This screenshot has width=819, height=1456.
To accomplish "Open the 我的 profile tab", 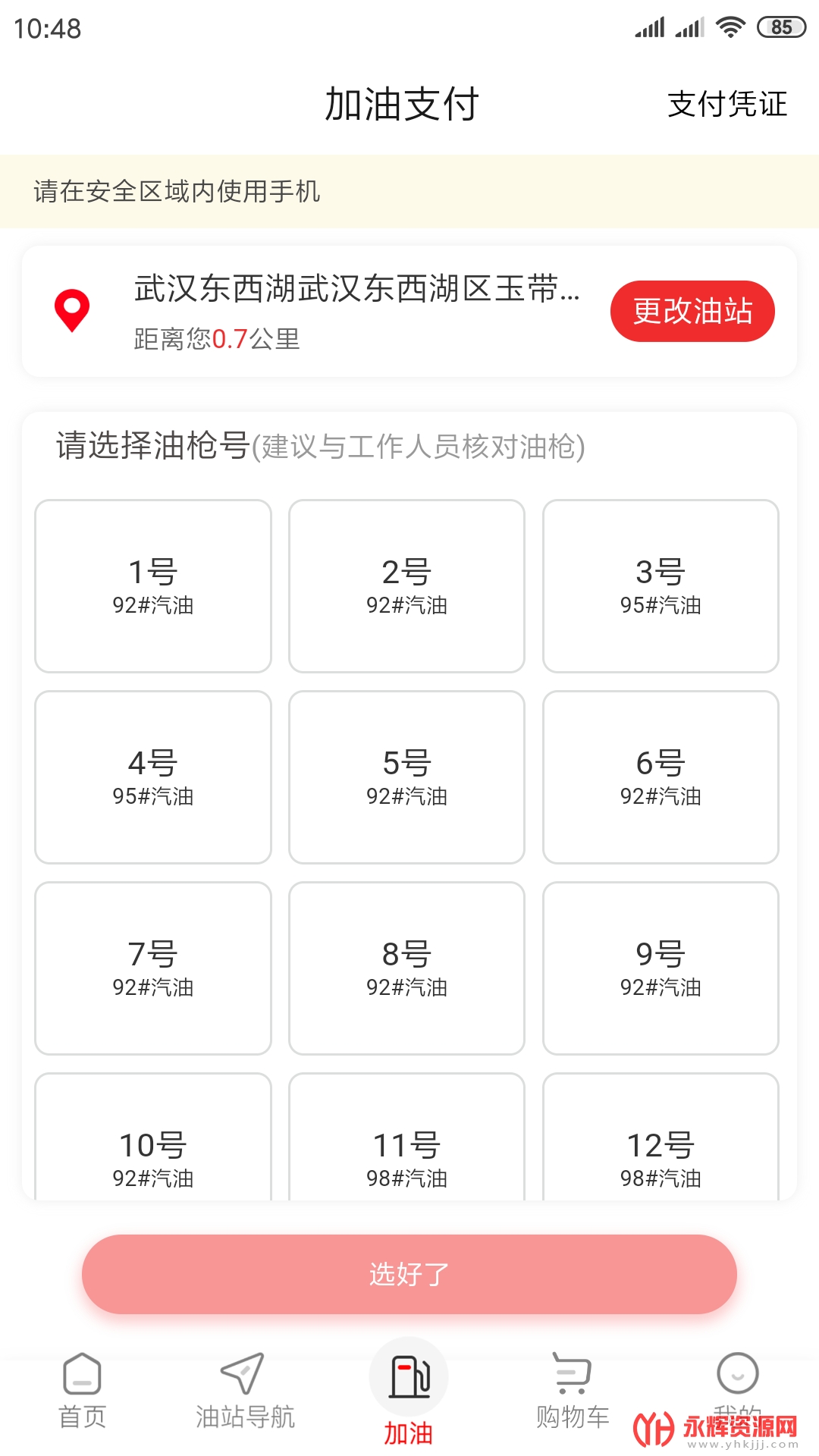I will point(737,1384).
